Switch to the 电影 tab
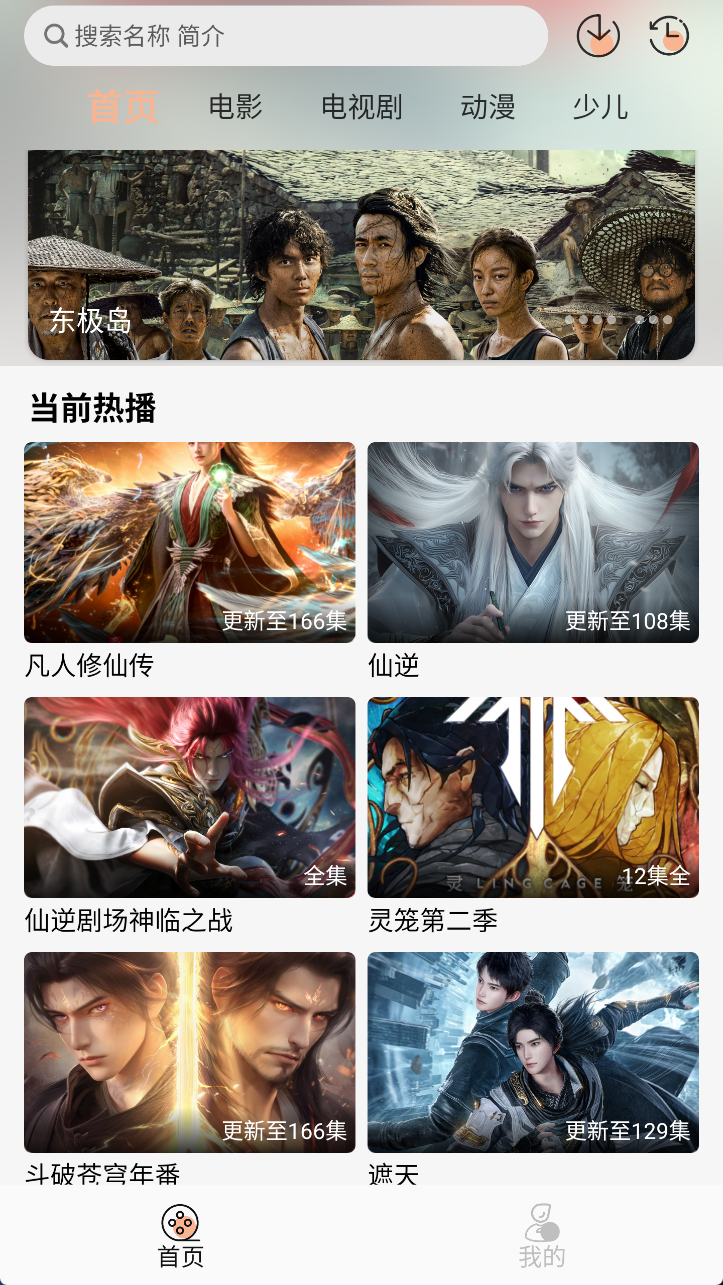Viewport: 723px width, 1285px height. (x=235, y=106)
